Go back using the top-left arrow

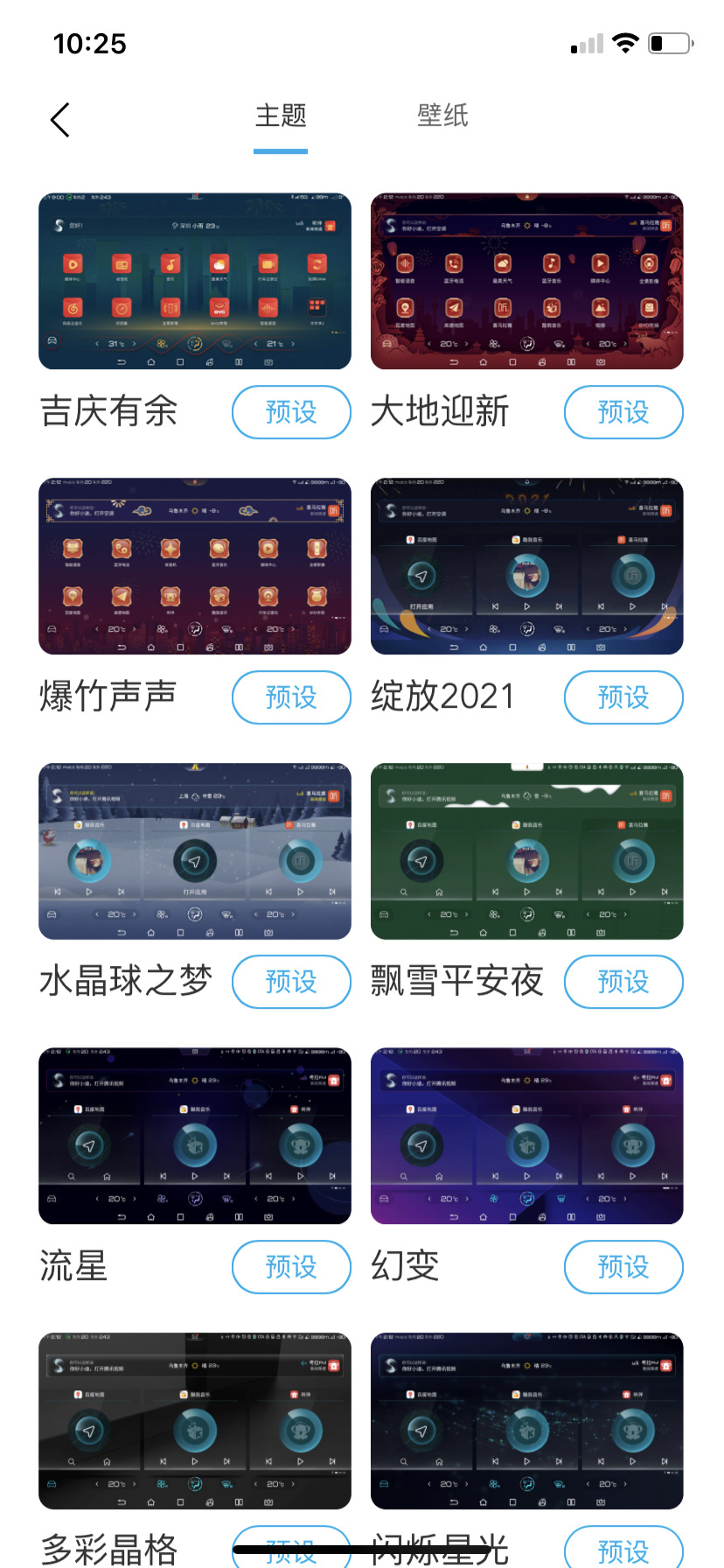[59, 120]
